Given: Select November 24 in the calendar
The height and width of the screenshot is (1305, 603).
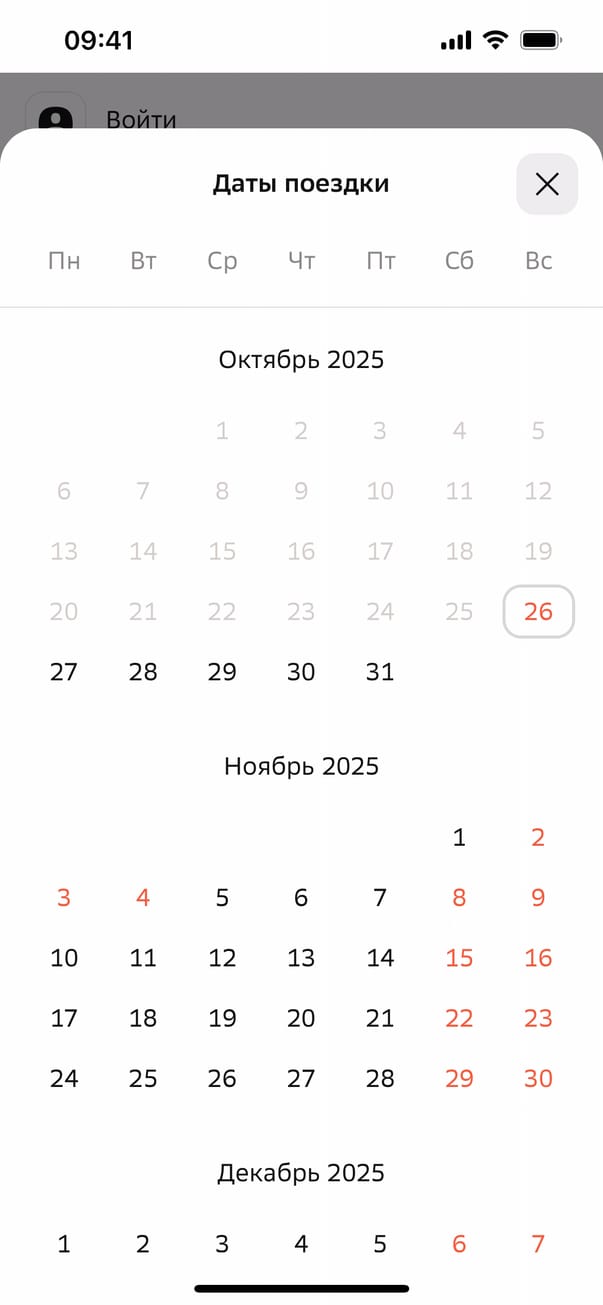Looking at the screenshot, I should [x=64, y=1078].
